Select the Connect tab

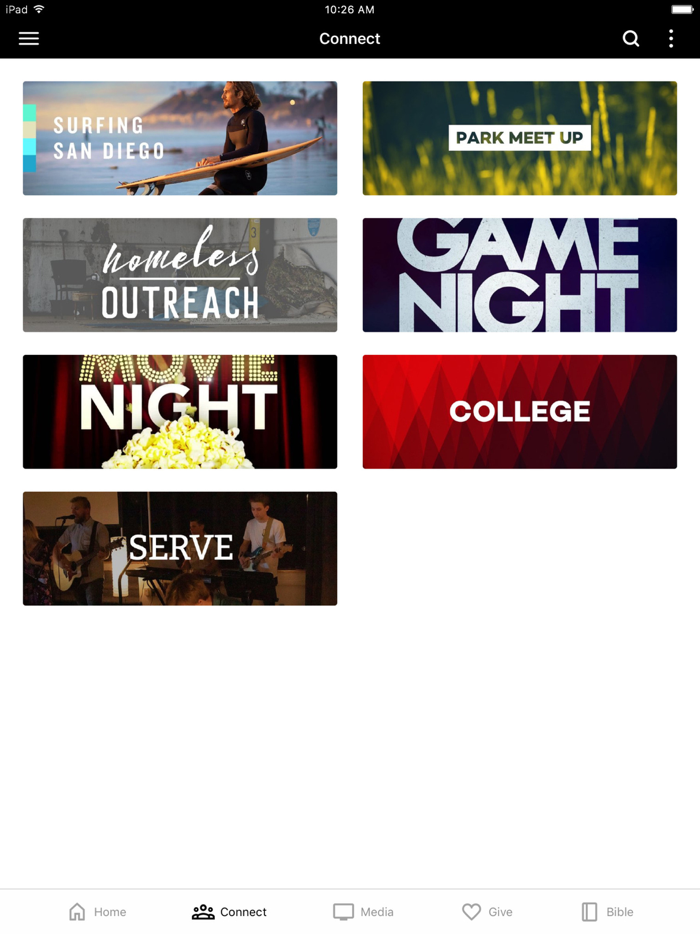tap(229, 912)
